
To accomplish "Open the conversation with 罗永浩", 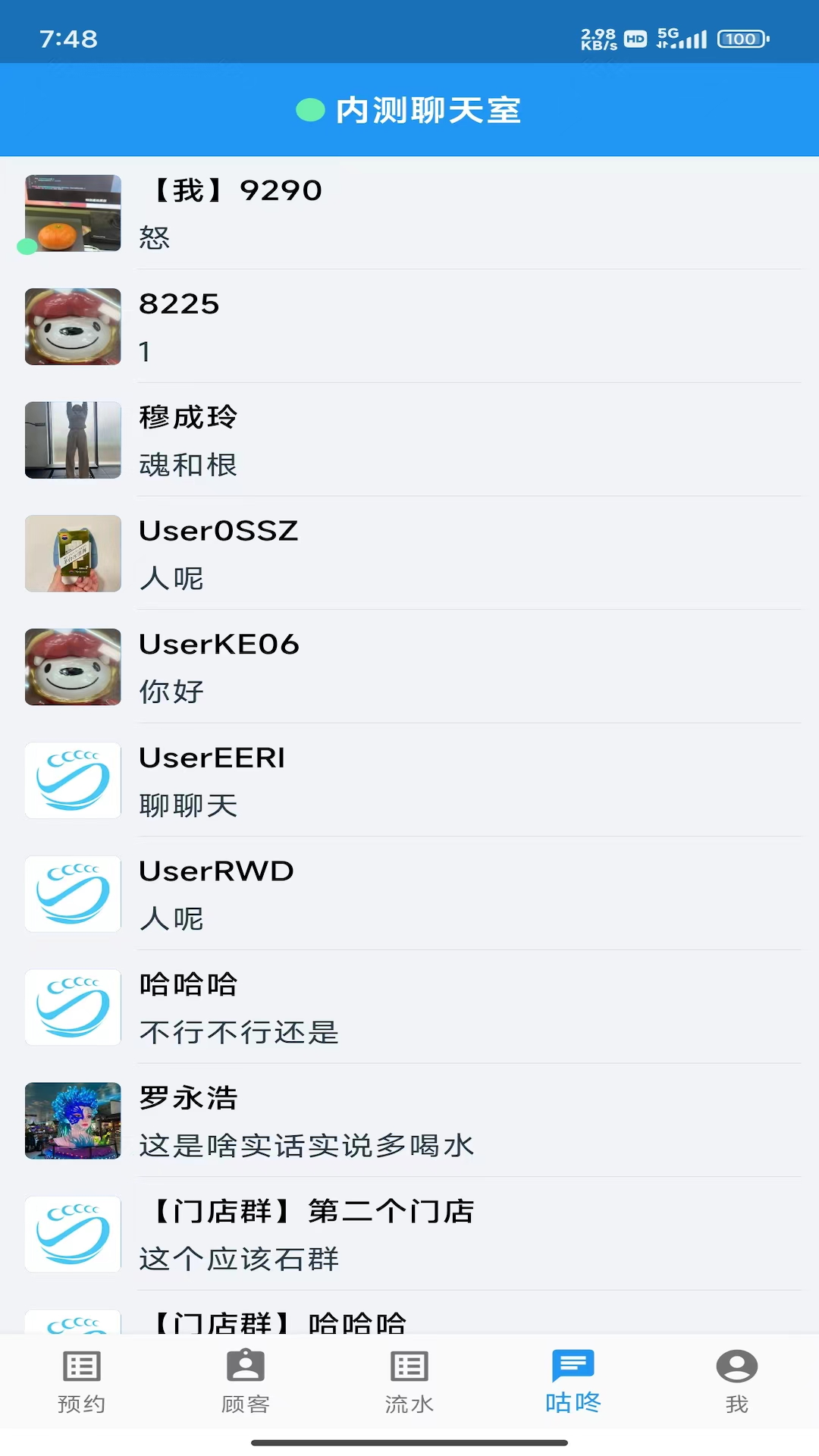I will (x=409, y=1121).
